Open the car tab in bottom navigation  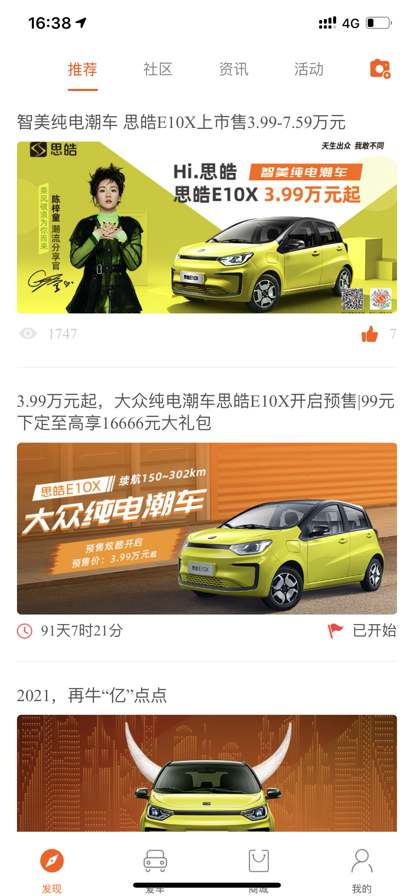[x=155, y=870]
